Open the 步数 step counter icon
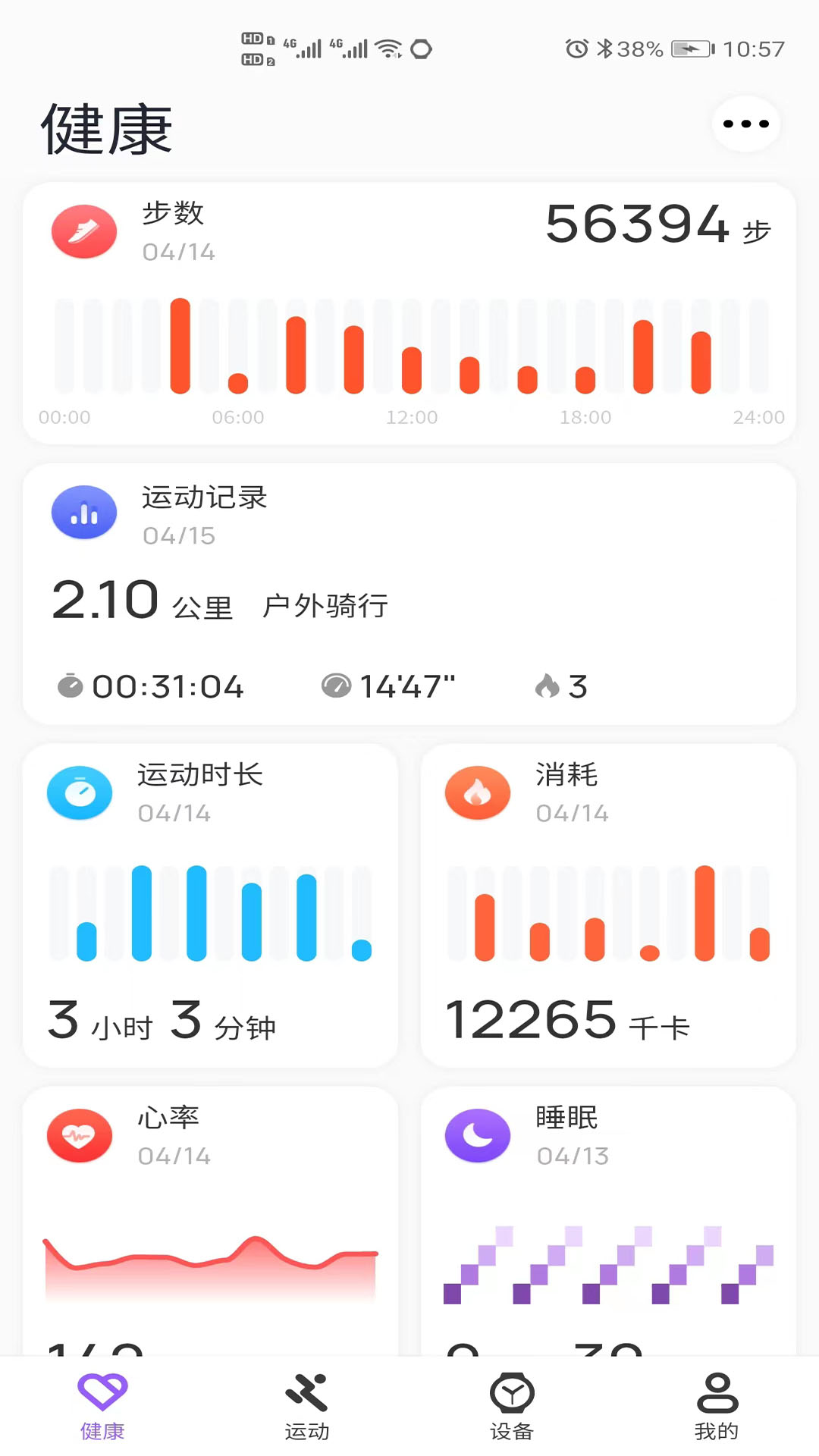Viewport: 819px width, 1456px height. point(83,231)
